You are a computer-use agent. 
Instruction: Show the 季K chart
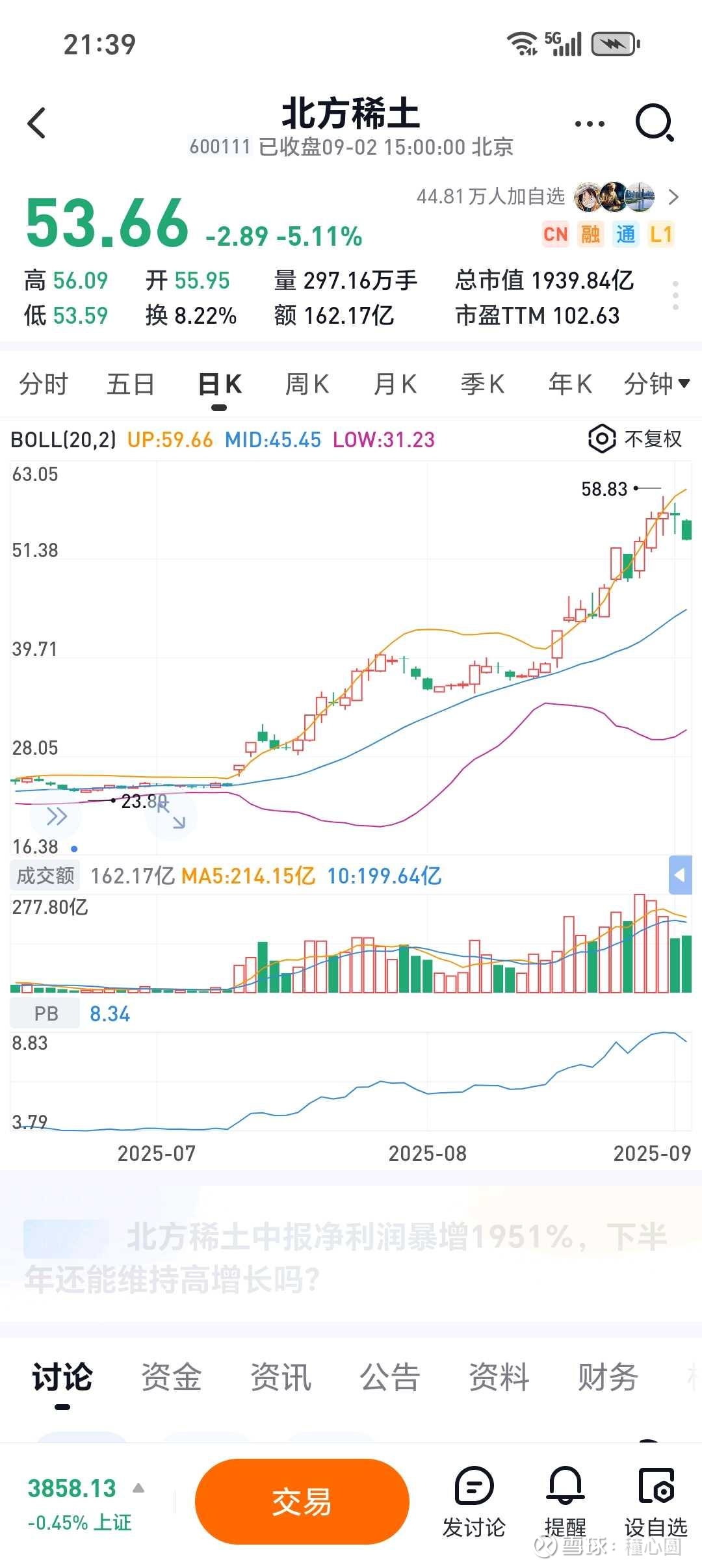[482, 384]
